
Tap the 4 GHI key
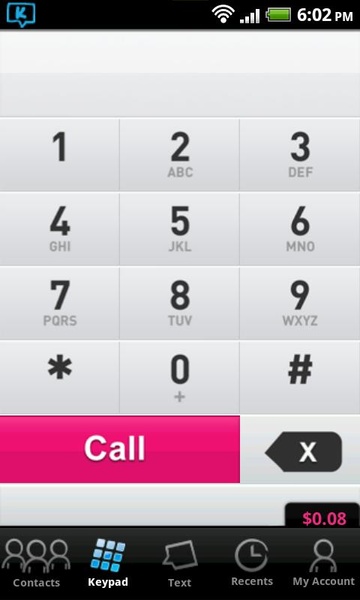coord(59,229)
